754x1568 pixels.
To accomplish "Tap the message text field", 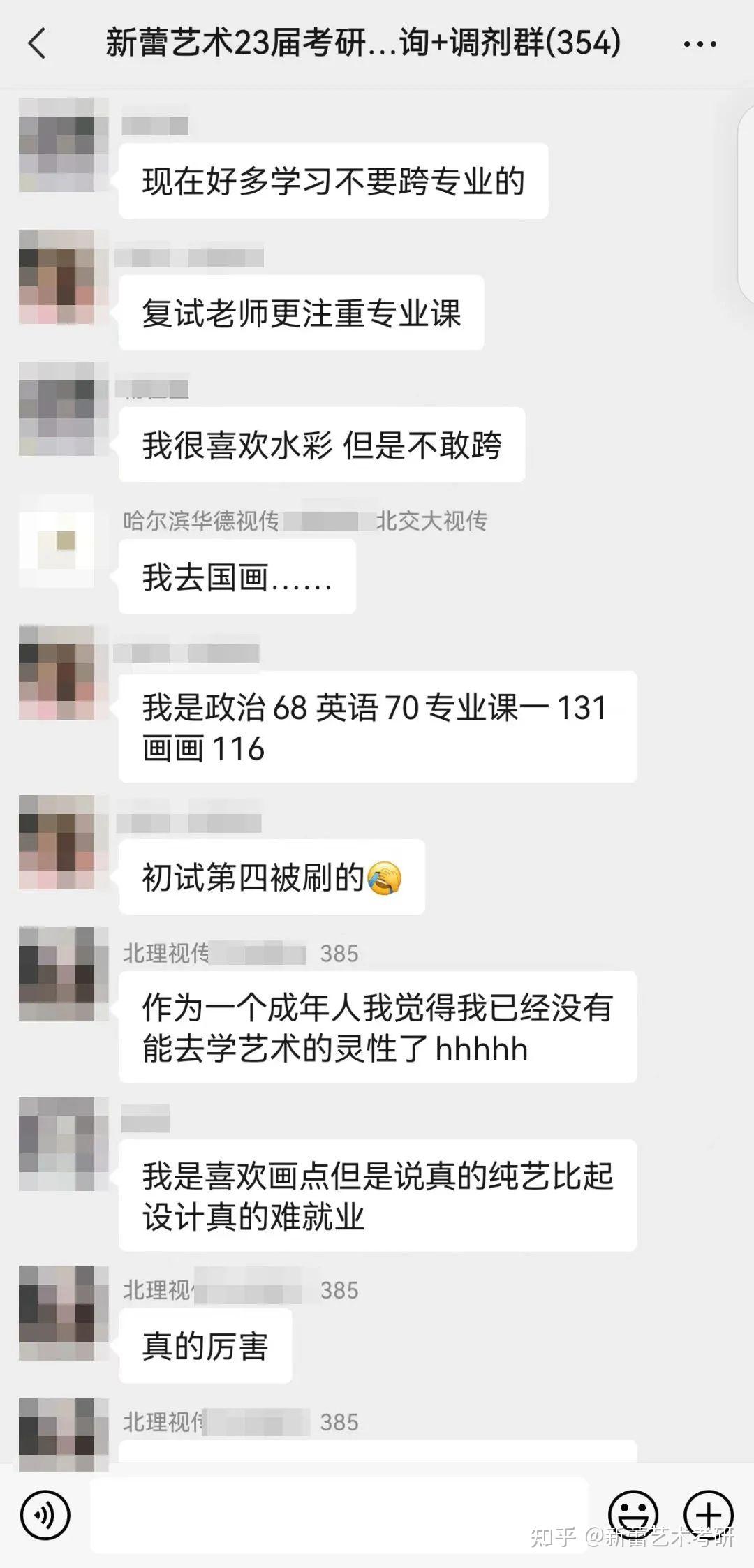I will (339, 1514).
